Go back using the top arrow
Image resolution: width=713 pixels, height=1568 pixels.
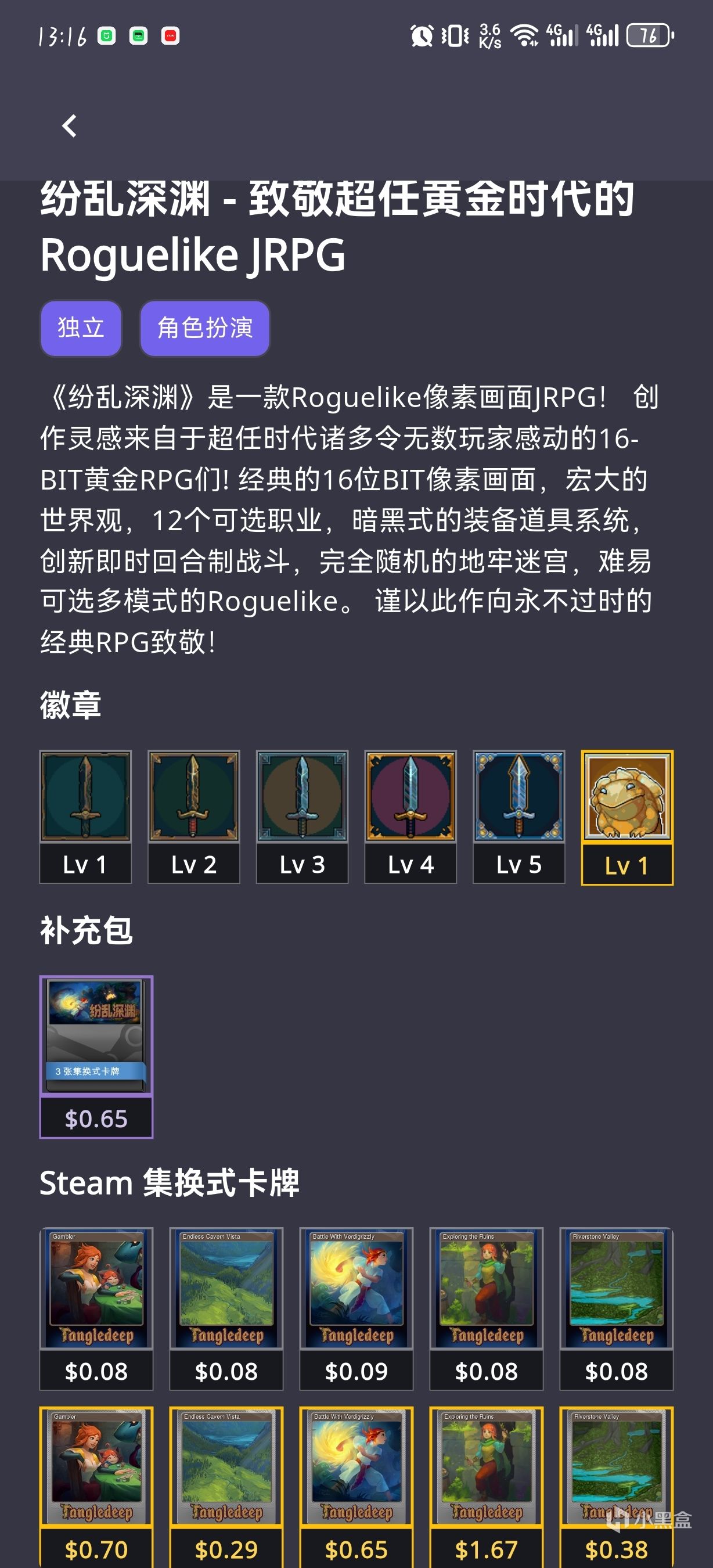coord(69,126)
